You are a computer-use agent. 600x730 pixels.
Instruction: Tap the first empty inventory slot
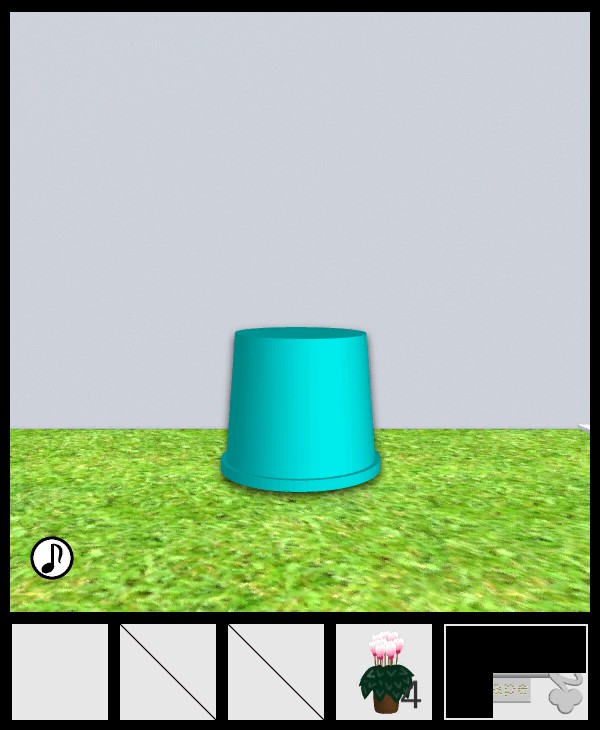tap(60, 672)
